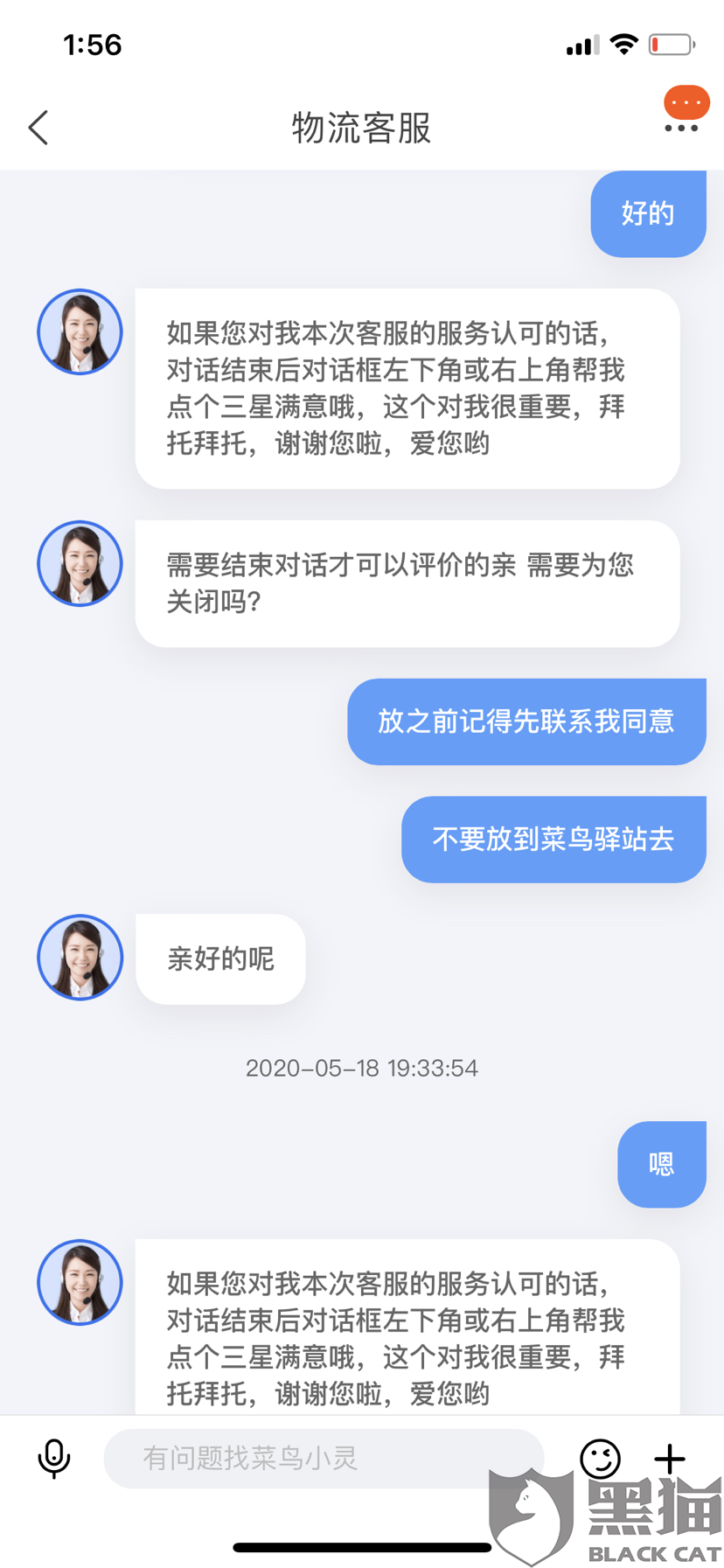
Task: Tap the microphone voice input icon
Action: 54,1458
